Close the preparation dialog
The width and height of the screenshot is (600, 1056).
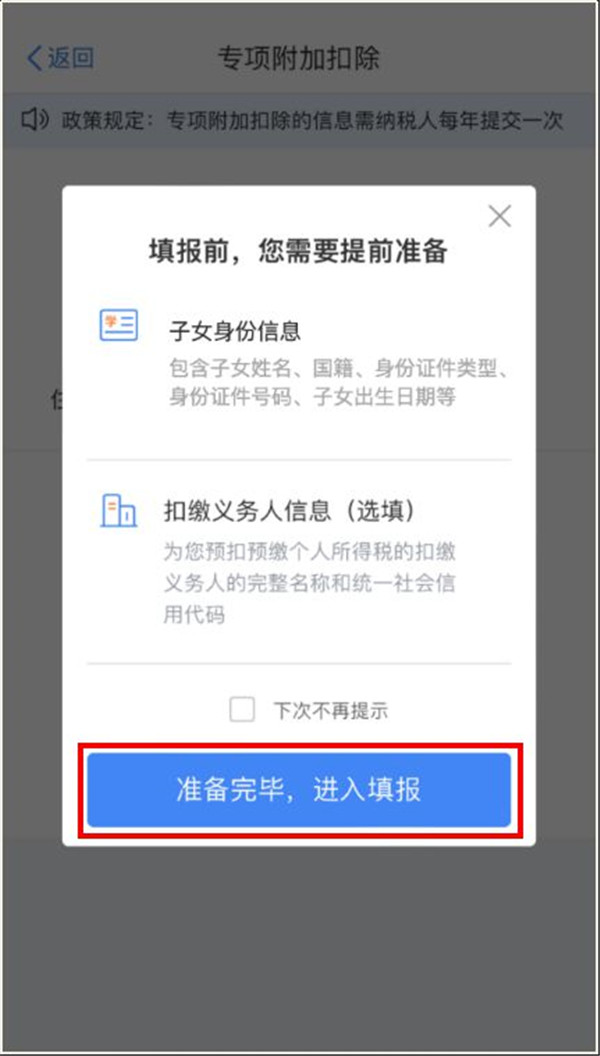(x=499, y=216)
